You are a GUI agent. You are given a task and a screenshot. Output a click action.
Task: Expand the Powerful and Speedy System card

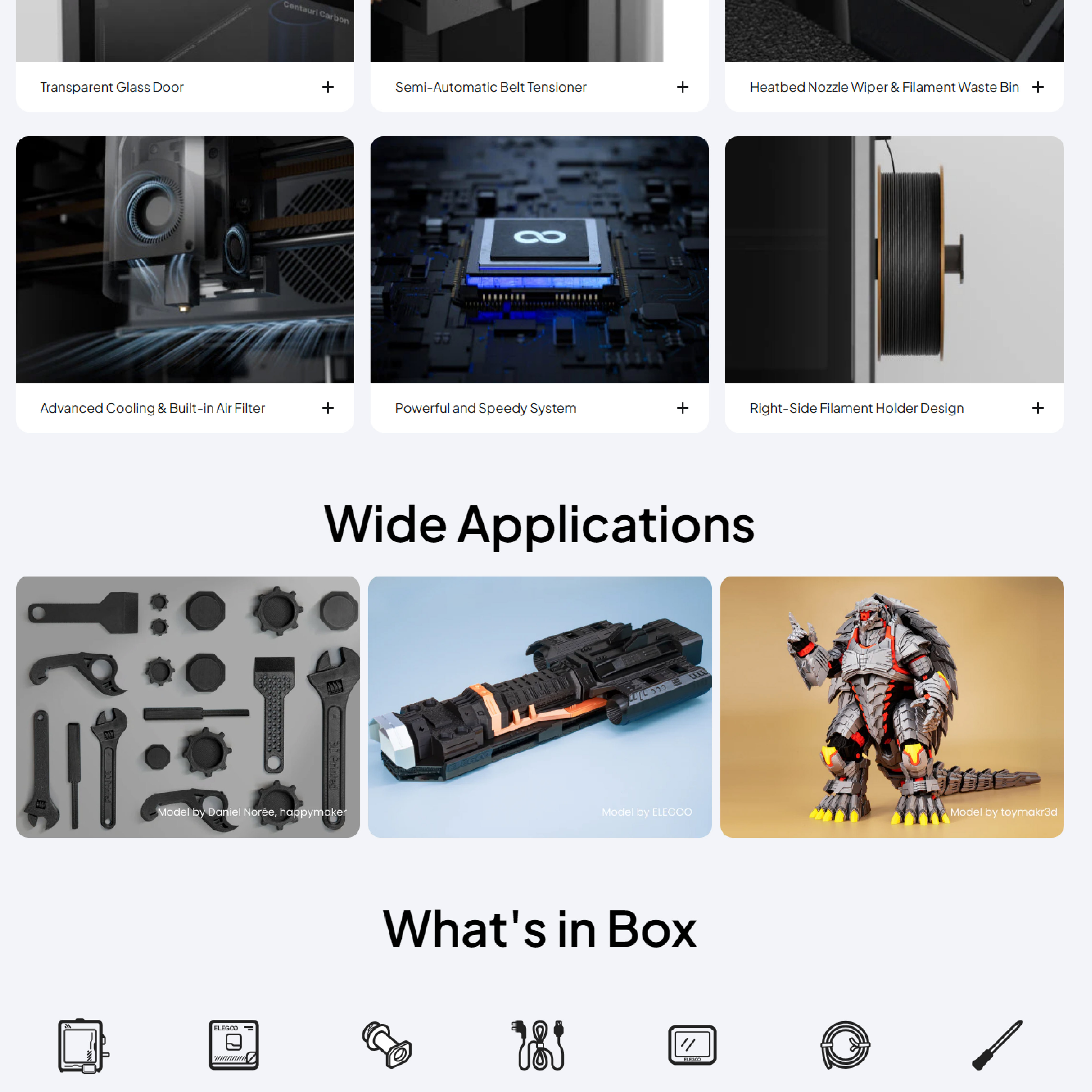tap(682, 408)
